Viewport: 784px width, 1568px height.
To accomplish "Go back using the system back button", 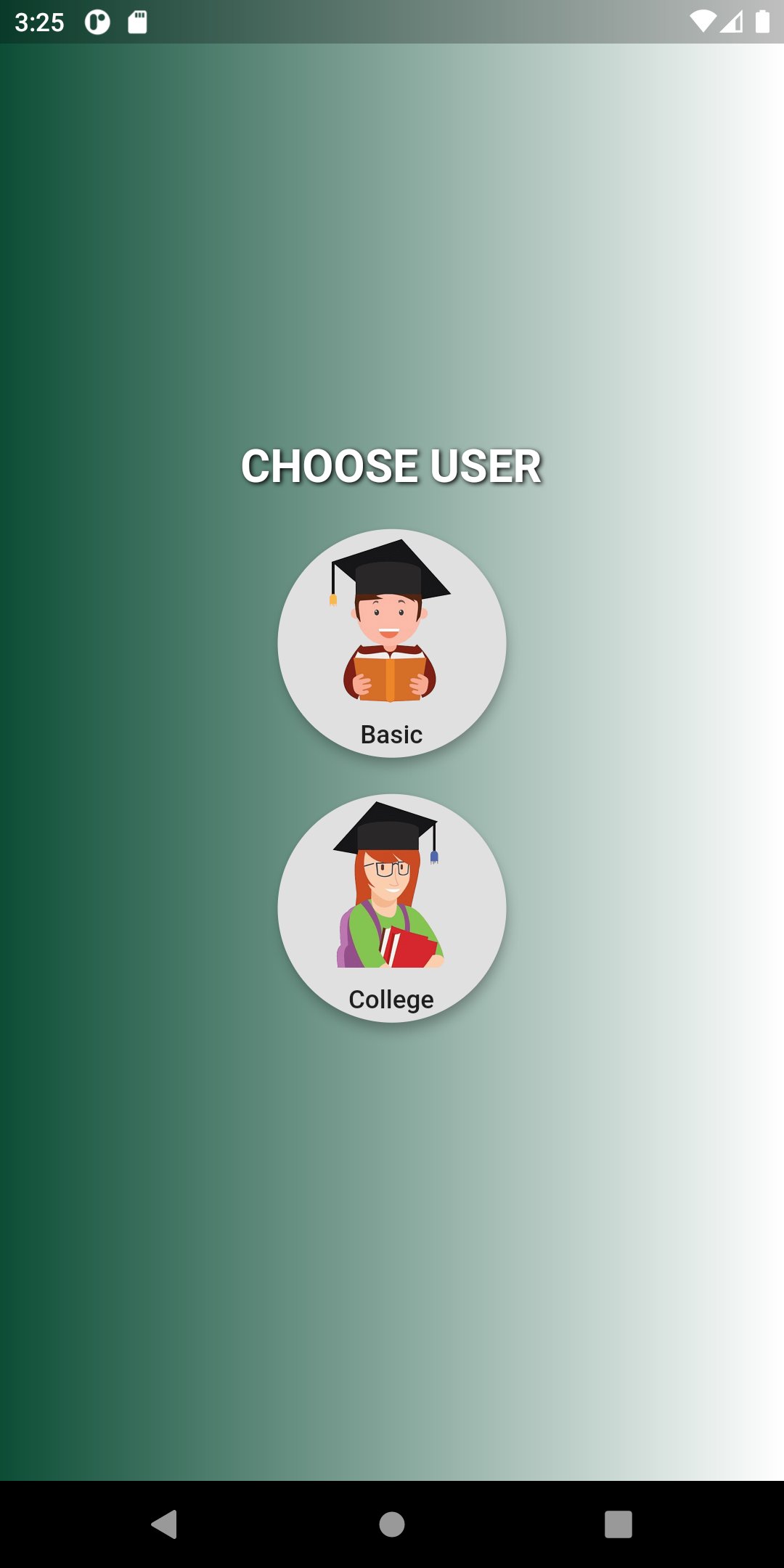I will pos(165,1524).
